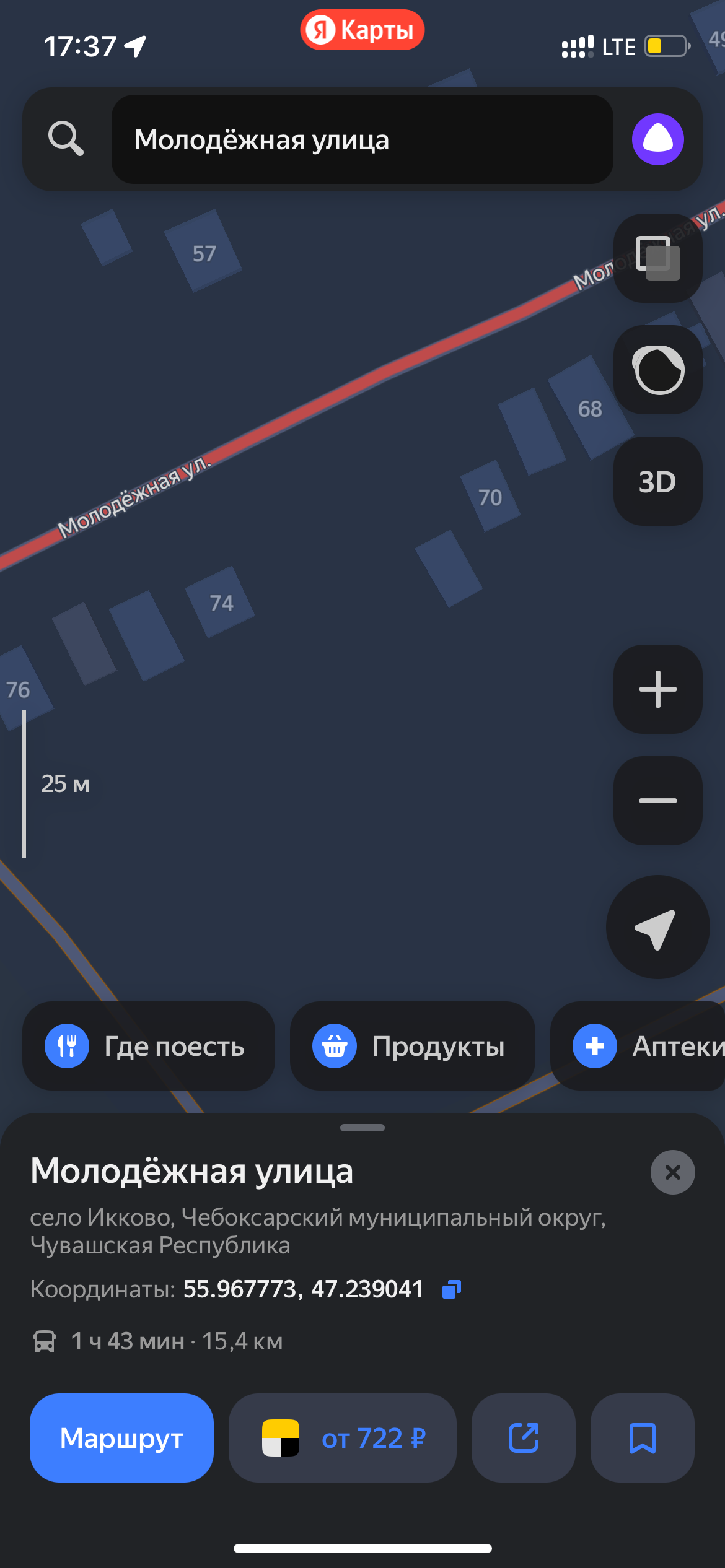Return to the Яндекс Карты app pill
725x1568 pixels.
[x=362, y=30]
